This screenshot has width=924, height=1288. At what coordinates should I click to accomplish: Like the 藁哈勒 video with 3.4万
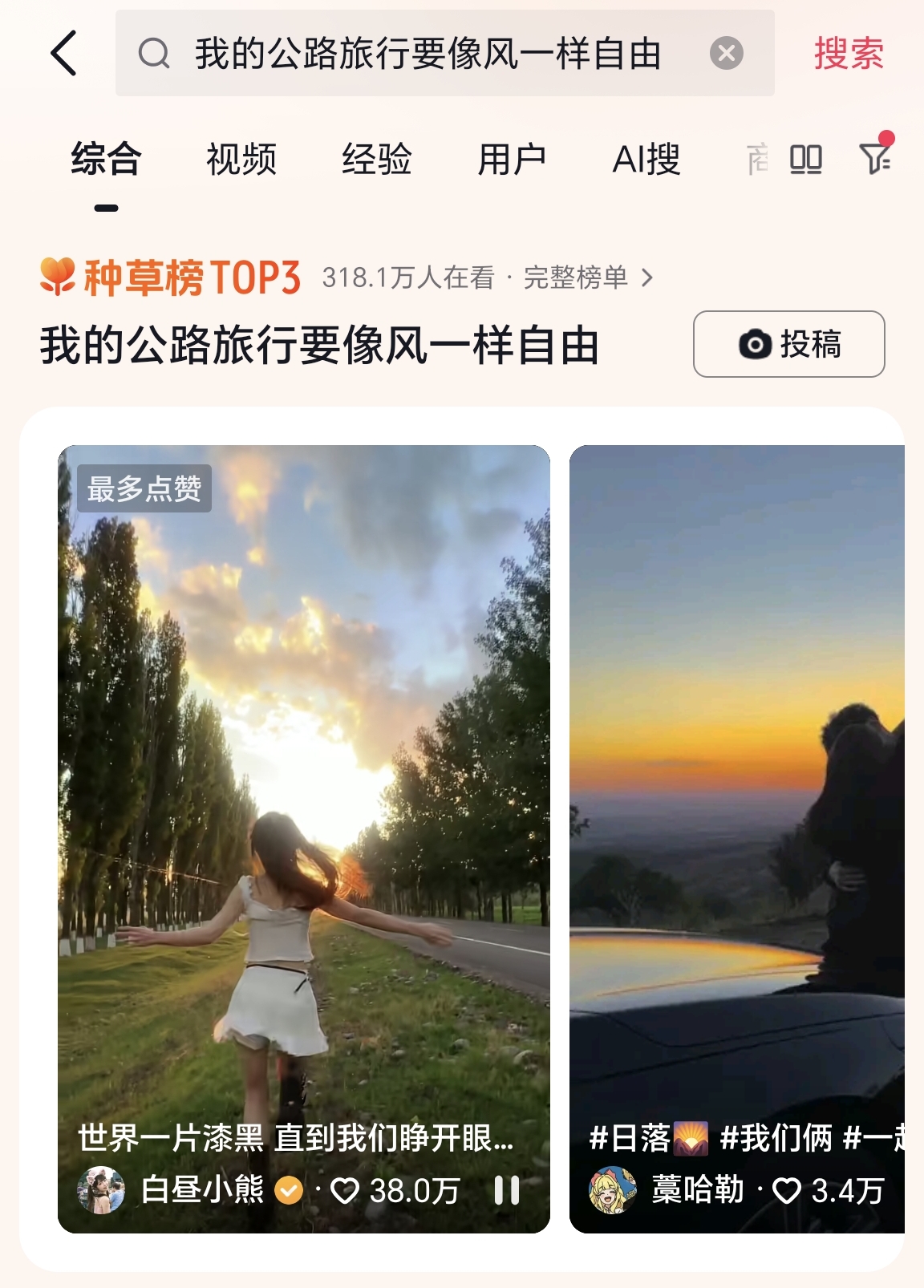786,1191
